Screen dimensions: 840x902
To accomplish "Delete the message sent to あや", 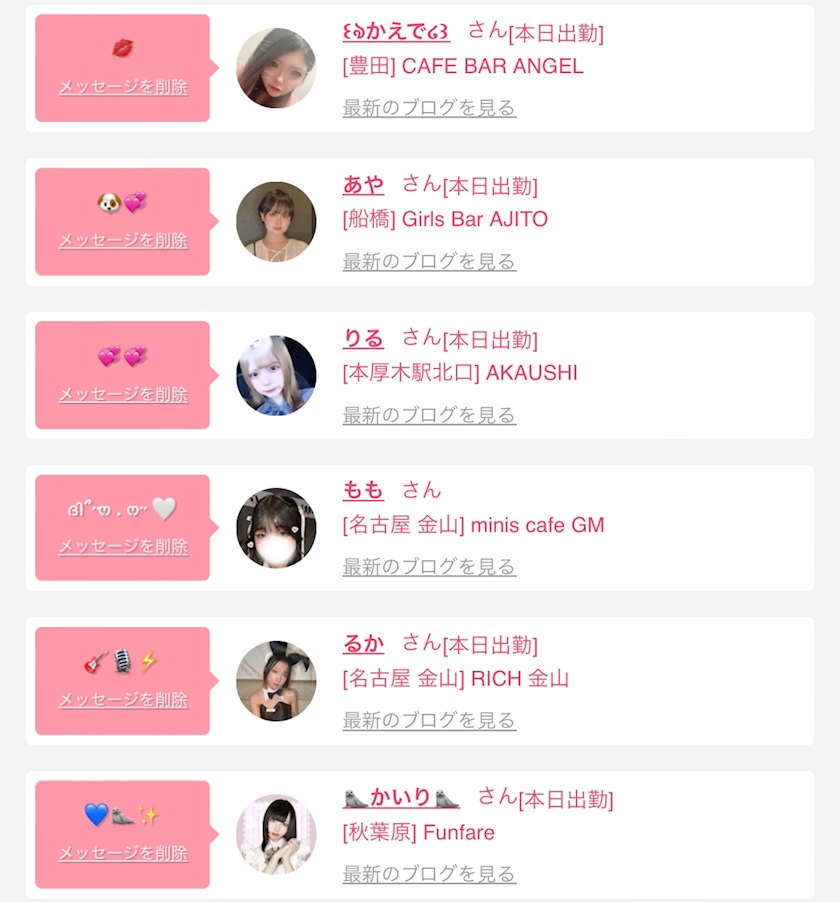I will point(123,240).
